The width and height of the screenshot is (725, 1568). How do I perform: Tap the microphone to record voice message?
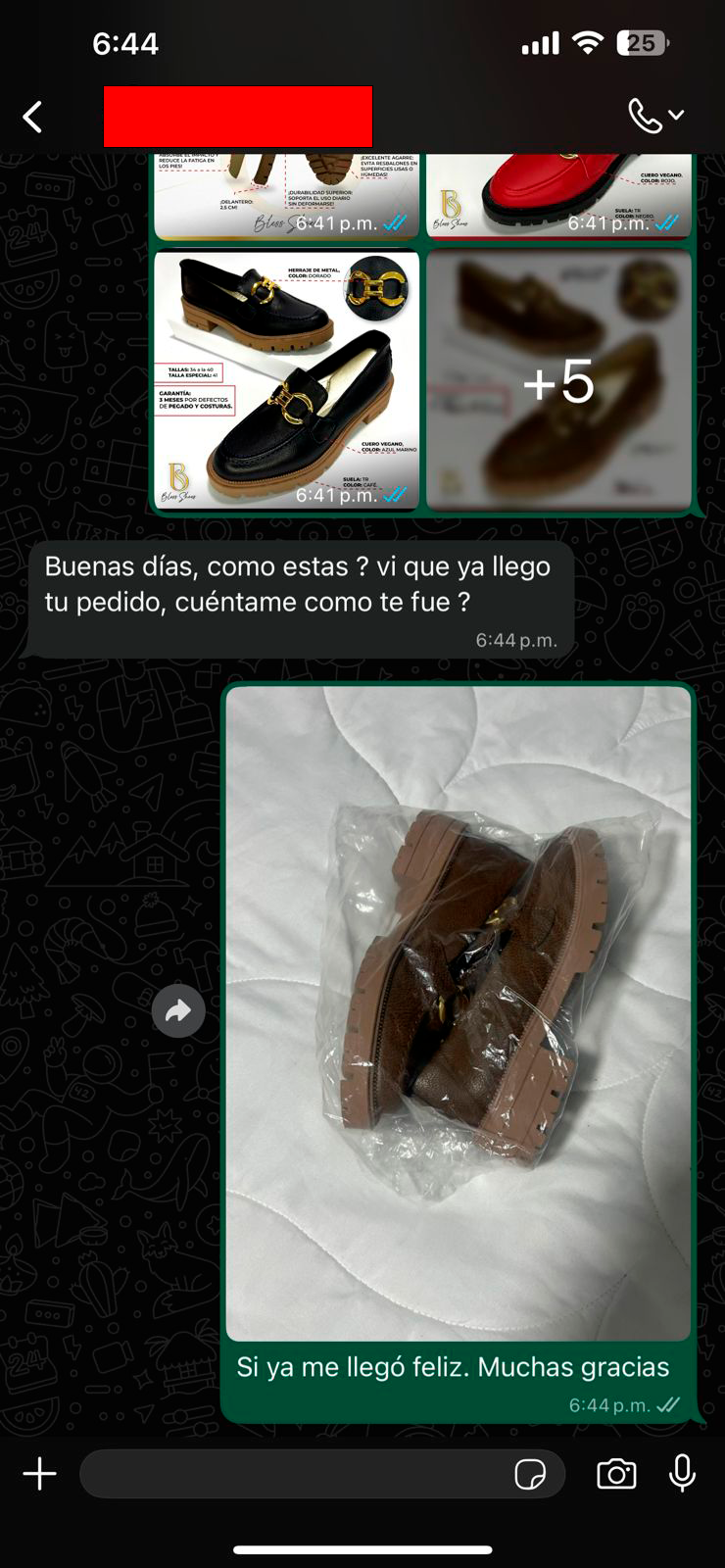[x=683, y=1474]
